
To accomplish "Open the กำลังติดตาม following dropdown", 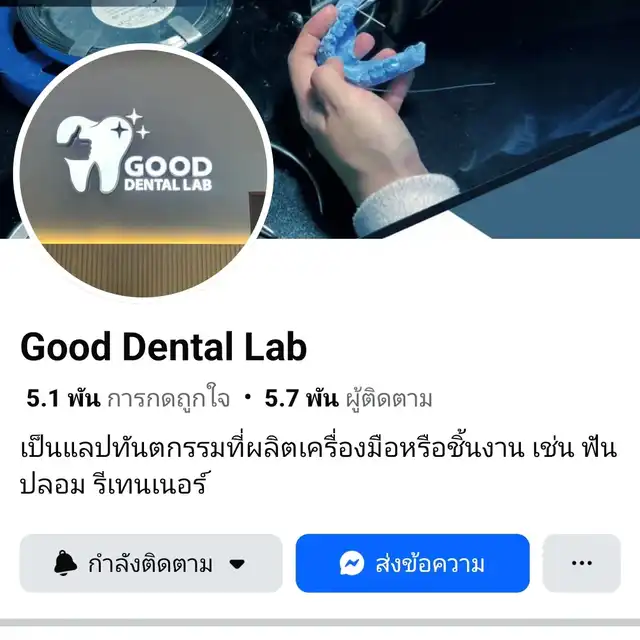I will [x=151, y=563].
